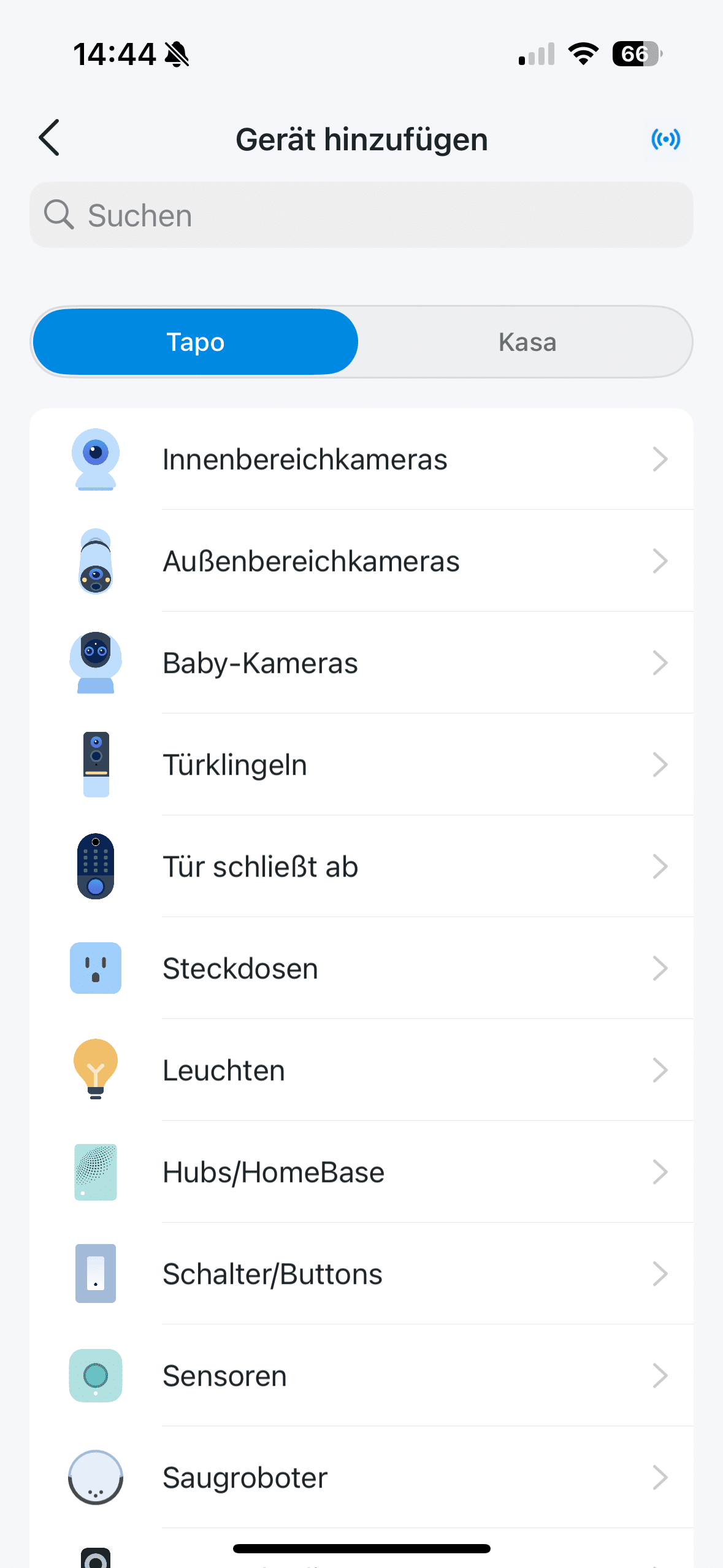Switch to the Kasa segment
This screenshot has width=723, height=1568.
pos(527,342)
